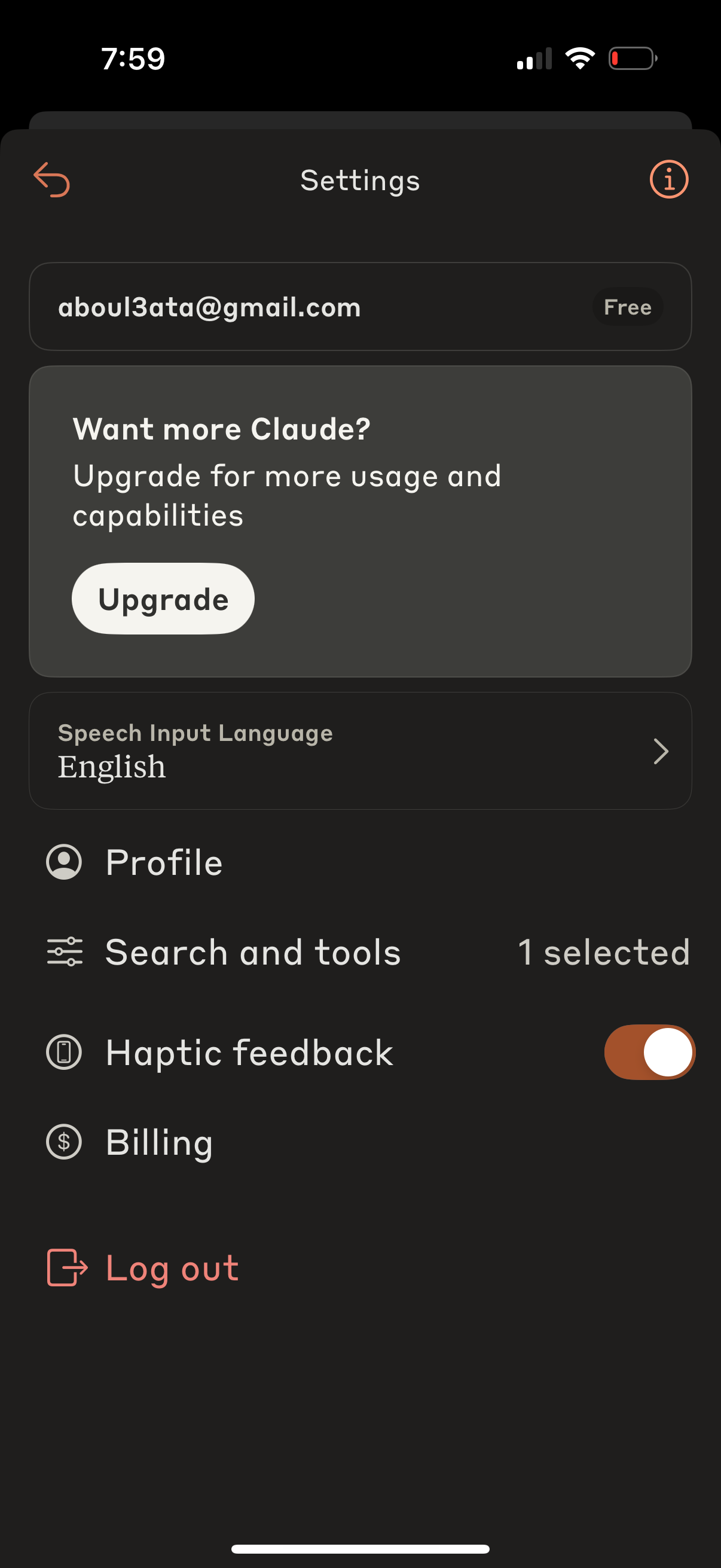Select the Search and tools sliders icon
This screenshot has width=721, height=1568.
click(65, 952)
